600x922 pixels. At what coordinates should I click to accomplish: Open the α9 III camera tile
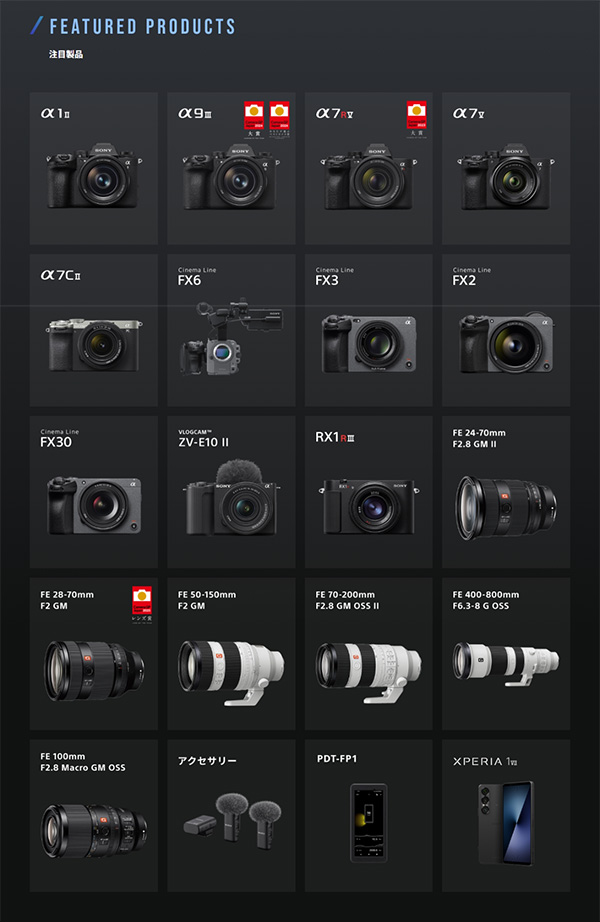[231, 168]
